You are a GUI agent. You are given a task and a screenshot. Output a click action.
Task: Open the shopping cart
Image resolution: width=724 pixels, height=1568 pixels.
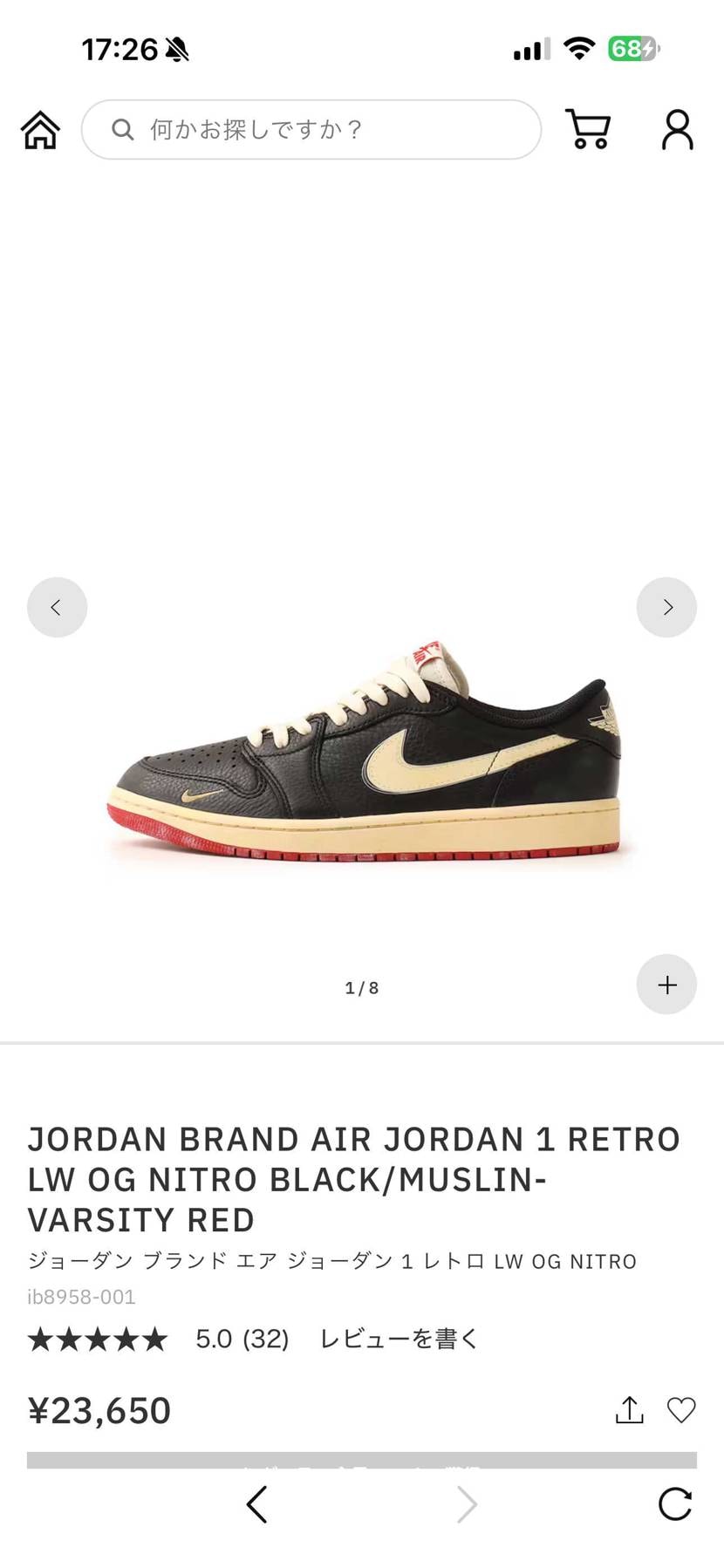click(588, 130)
